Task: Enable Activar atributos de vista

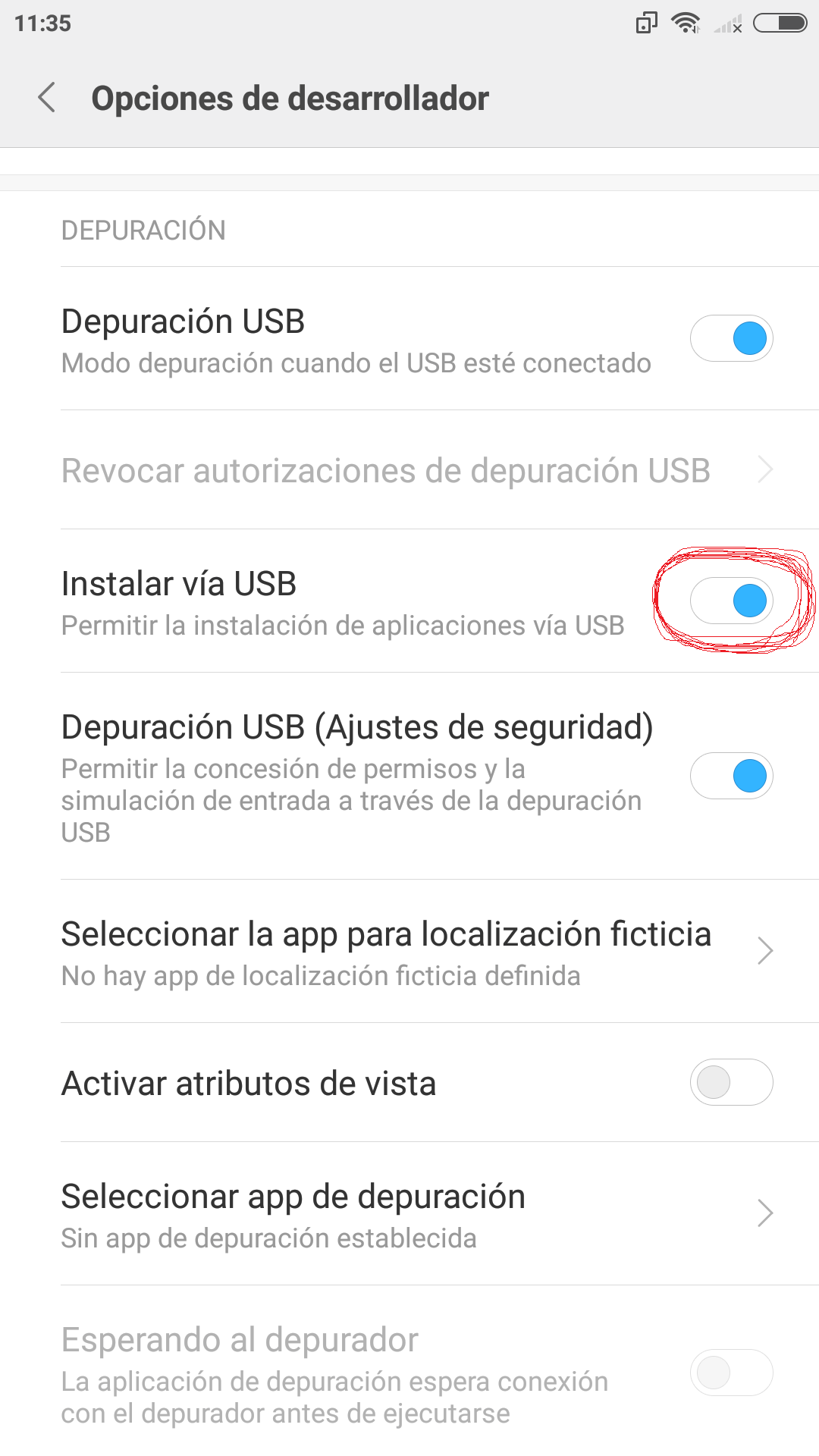Action: click(731, 1082)
